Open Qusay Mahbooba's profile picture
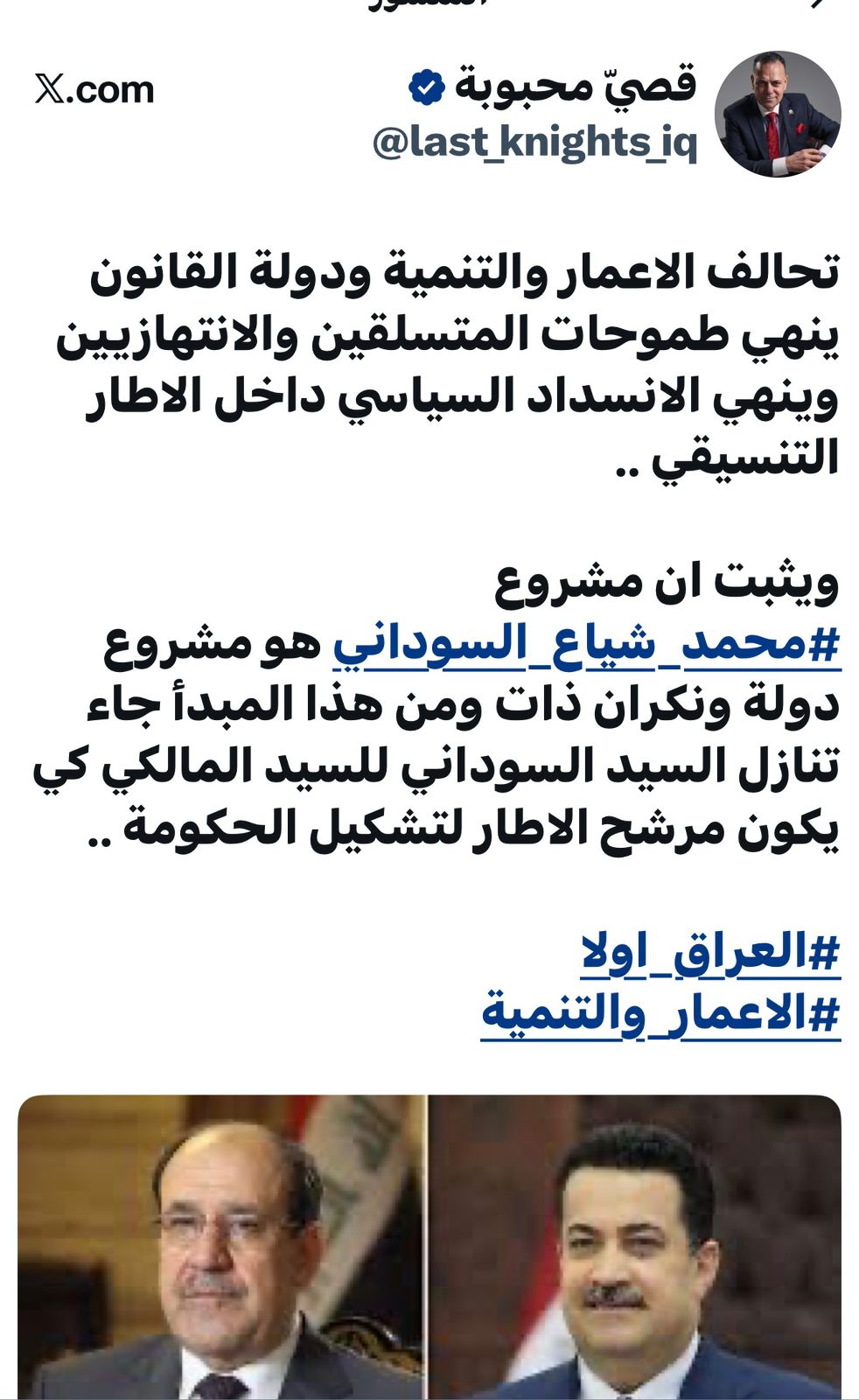This screenshot has width=859, height=1400. click(x=777, y=115)
